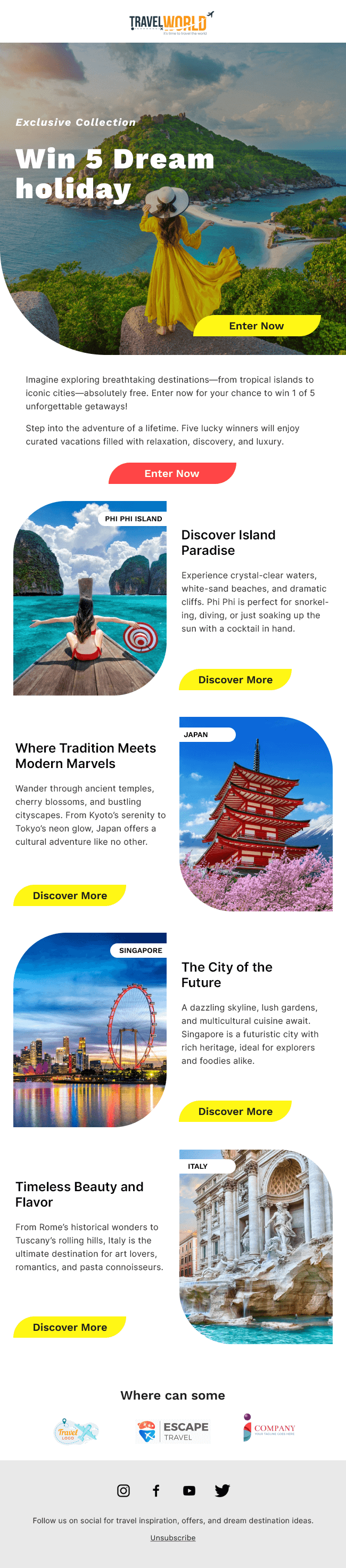
Task: Tap the yellow Enter Now button on the hero image
Action: 257,326
